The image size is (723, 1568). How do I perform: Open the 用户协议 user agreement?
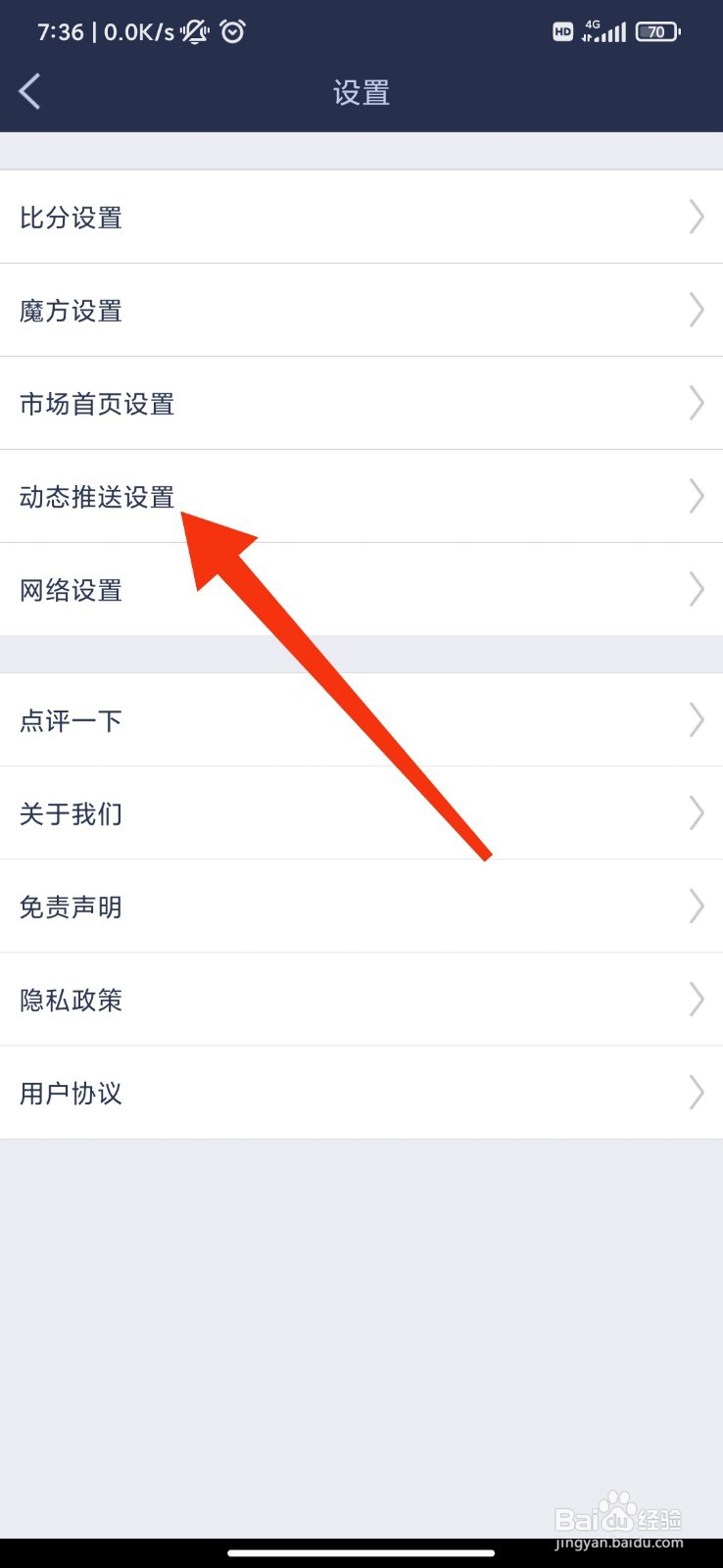point(71,1093)
